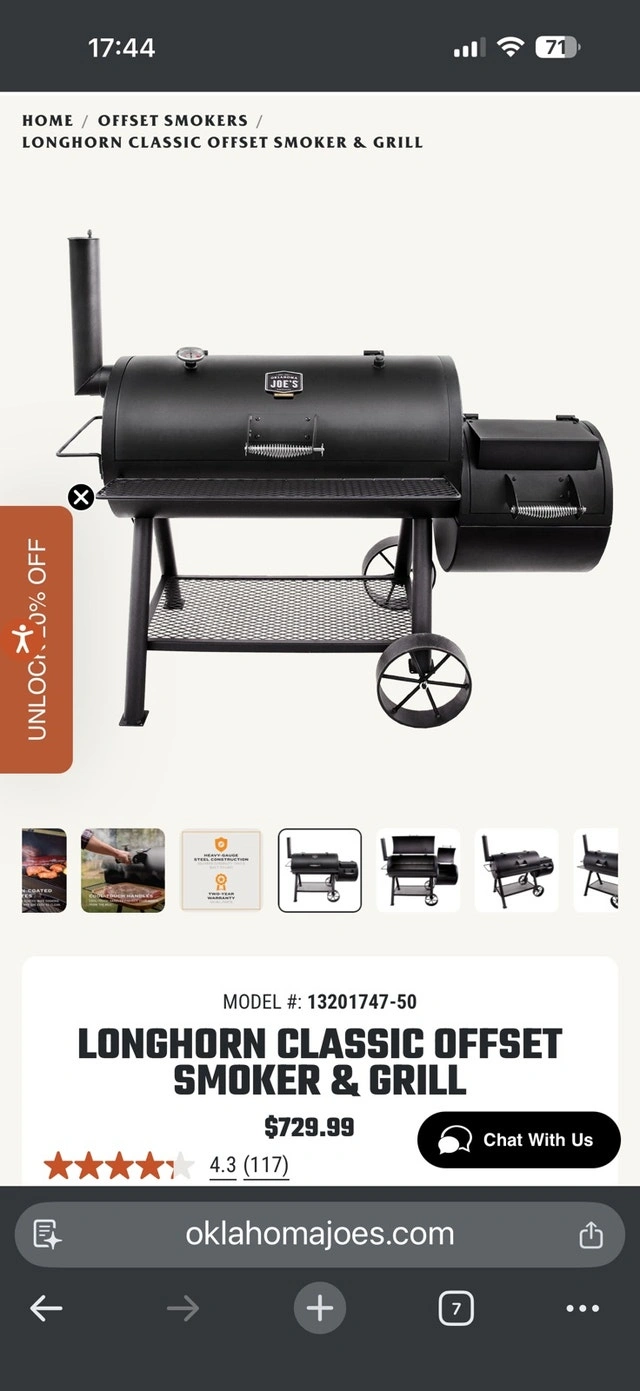Show the 7 open tabs
Image resolution: width=640 pixels, height=1391 pixels.
(x=456, y=1308)
